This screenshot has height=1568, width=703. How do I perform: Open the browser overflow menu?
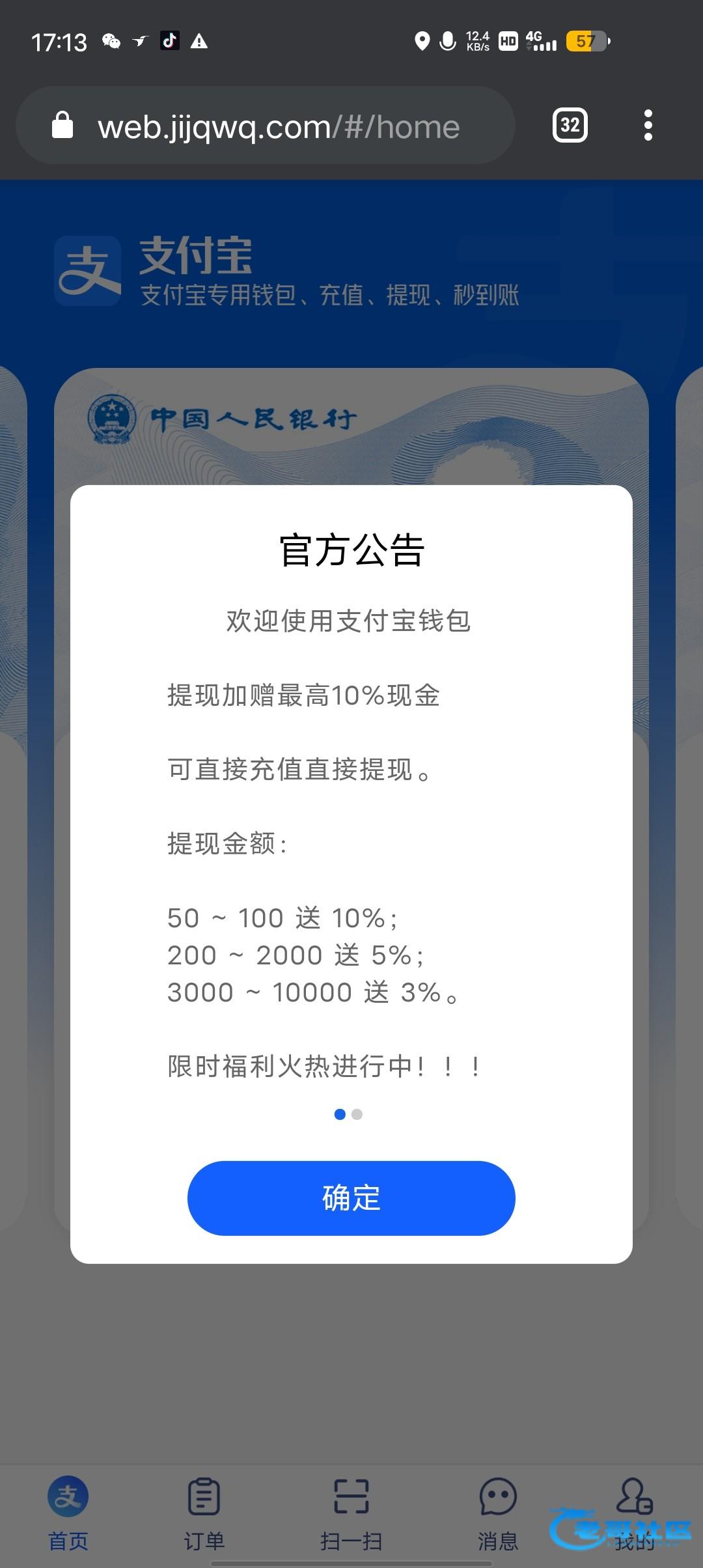tap(648, 125)
